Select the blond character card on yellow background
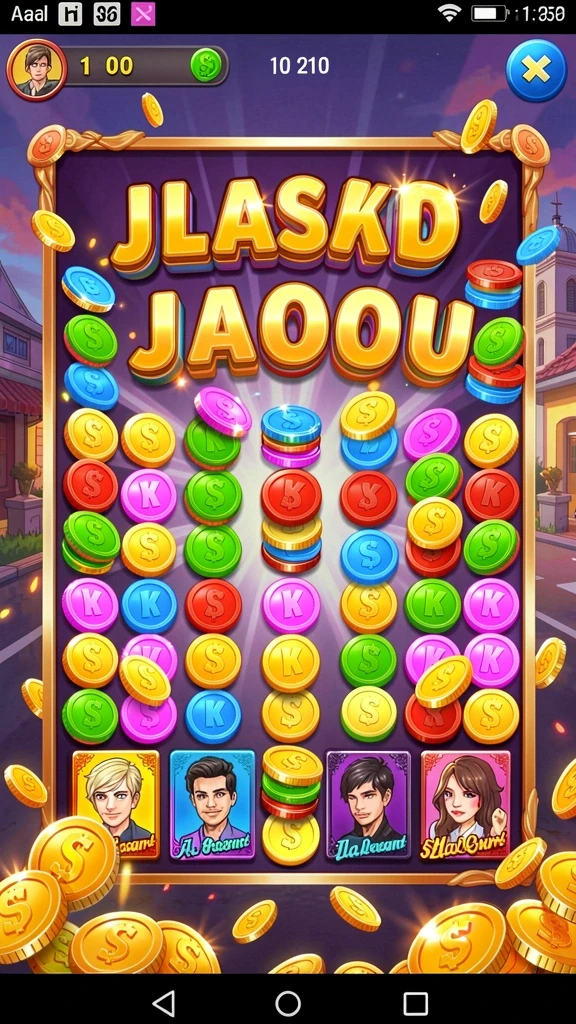Viewport: 576px width, 1024px height. [x=116, y=803]
